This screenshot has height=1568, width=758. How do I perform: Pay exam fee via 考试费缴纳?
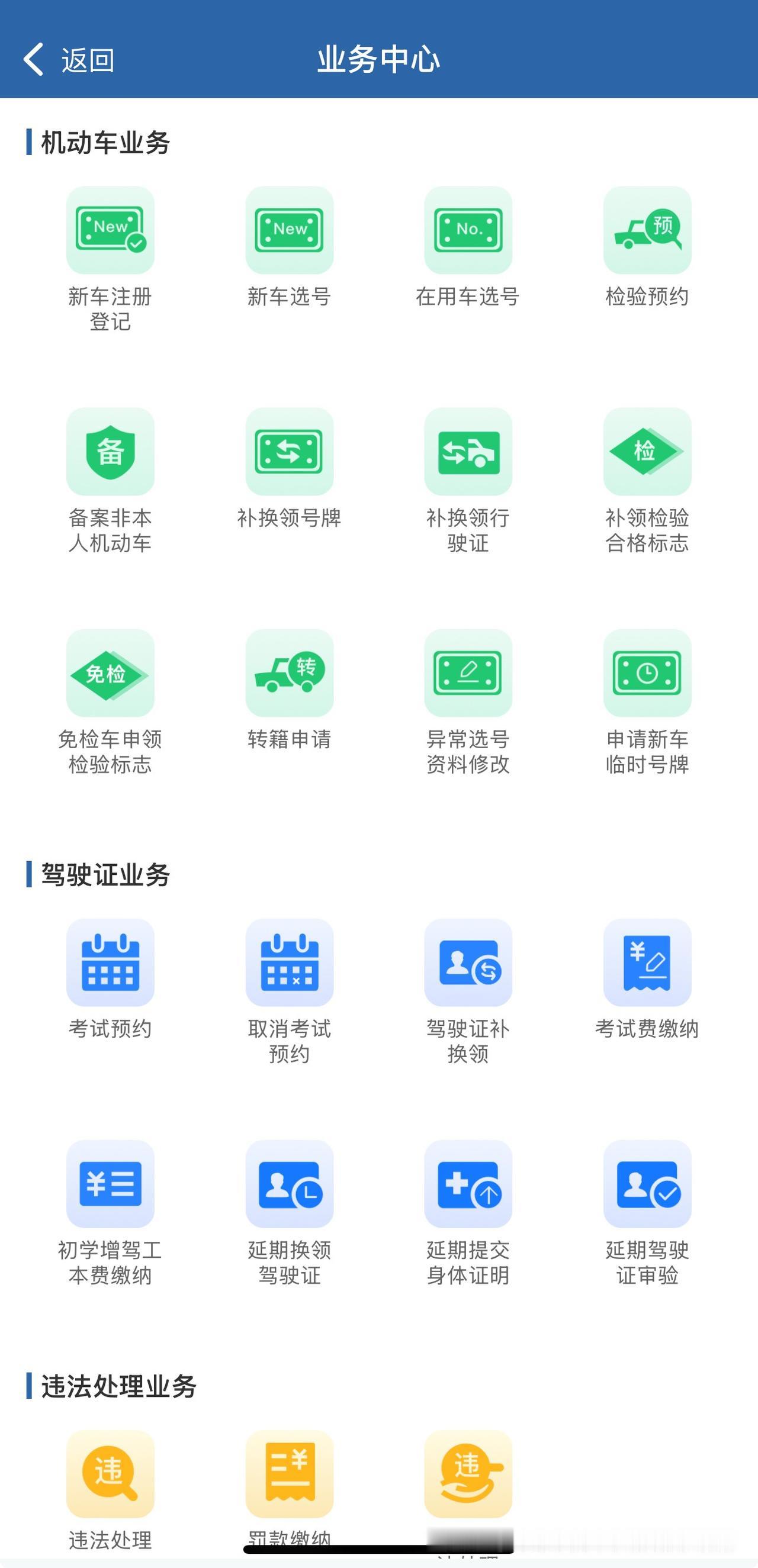point(647,963)
